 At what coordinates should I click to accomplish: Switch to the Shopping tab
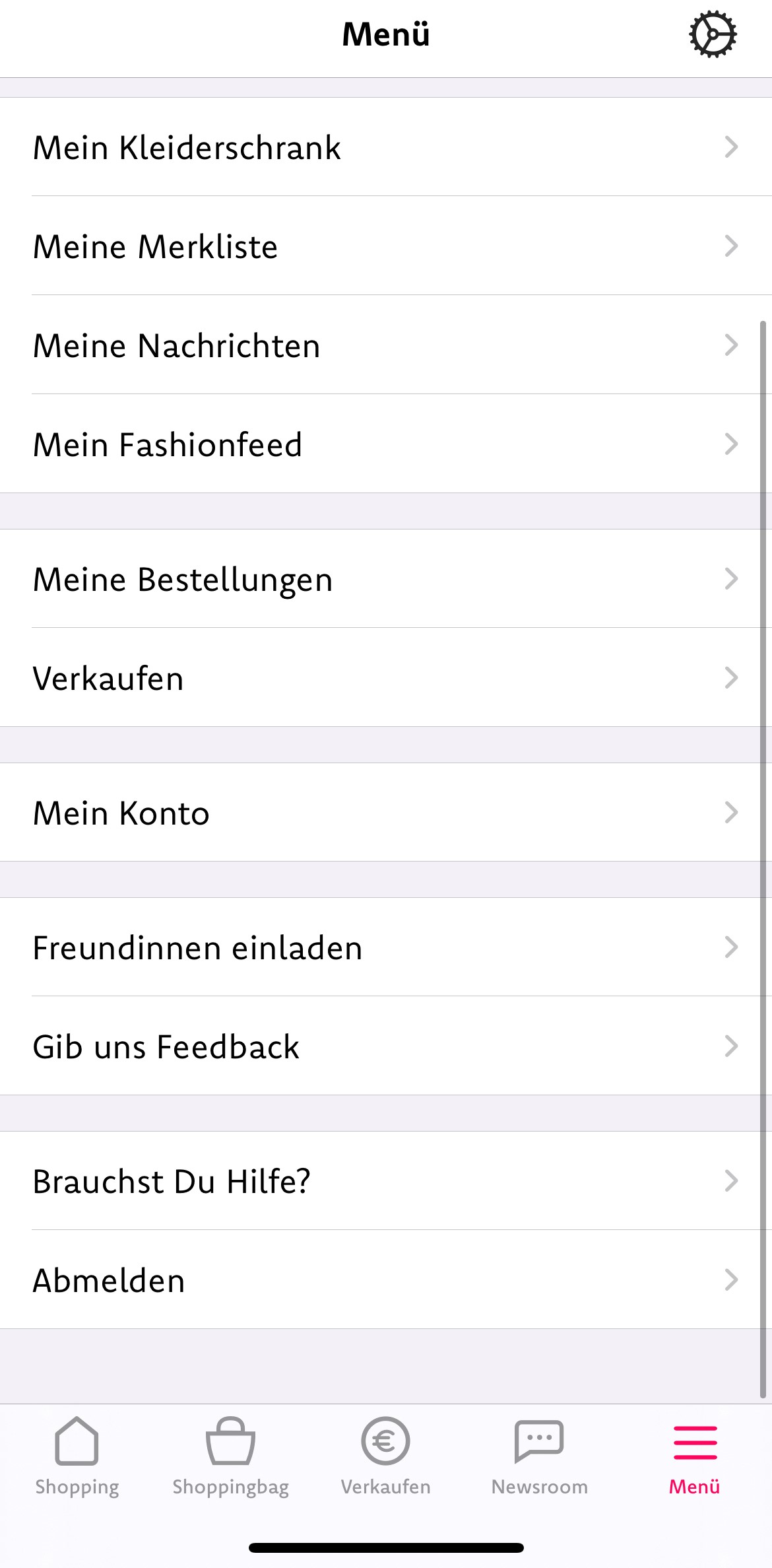[x=77, y=1457]
